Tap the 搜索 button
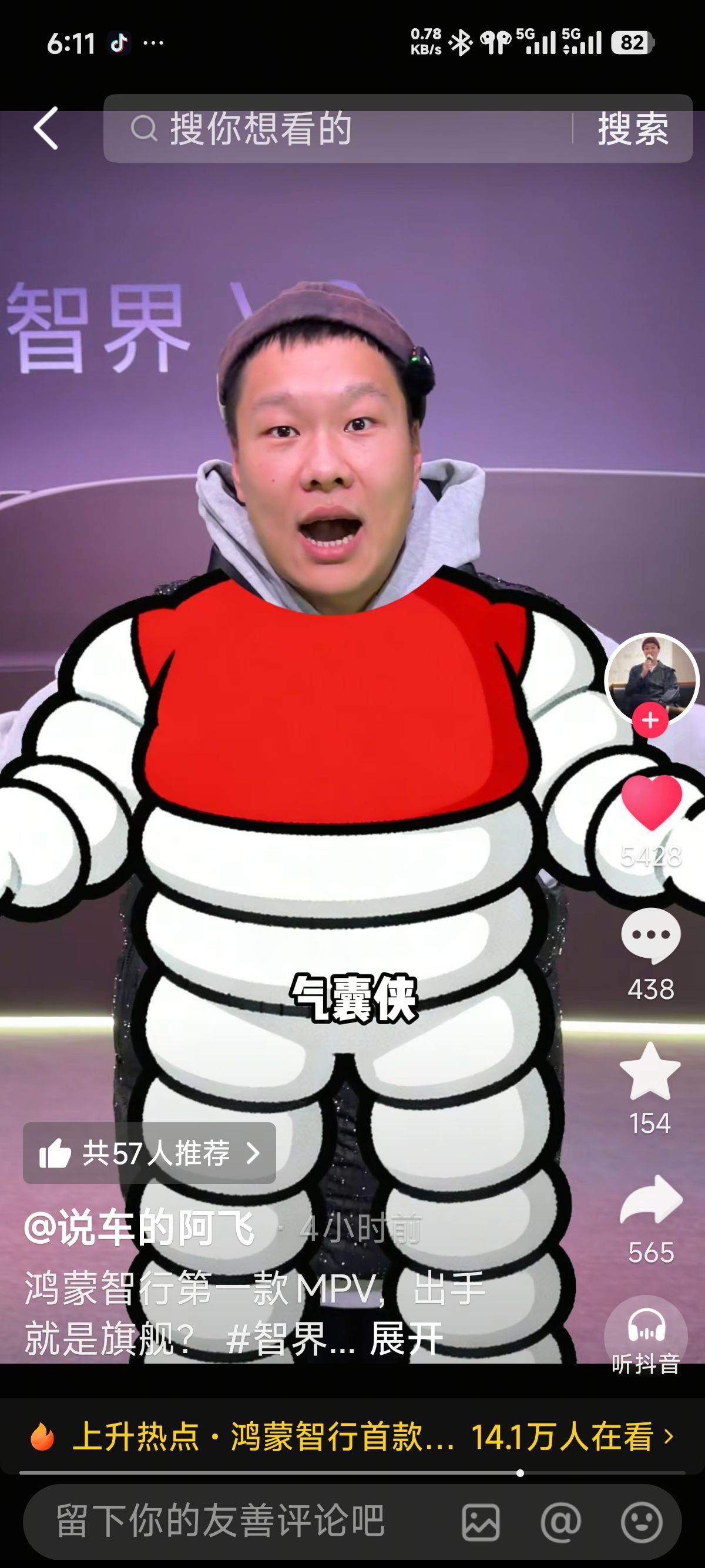705x1568 pixels. pyautogui.click(x=633, y=129)
